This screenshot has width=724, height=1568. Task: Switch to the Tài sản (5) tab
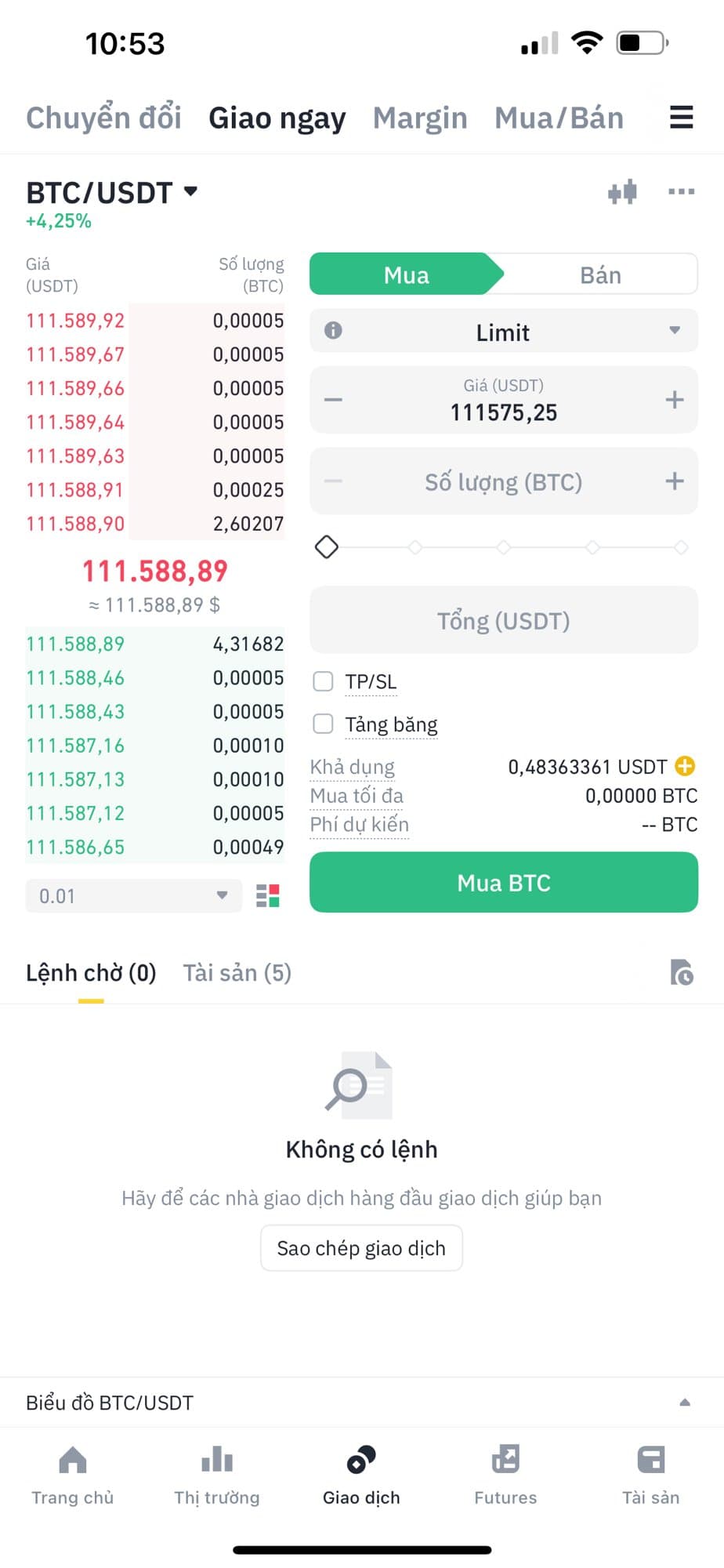click(237, 973)
